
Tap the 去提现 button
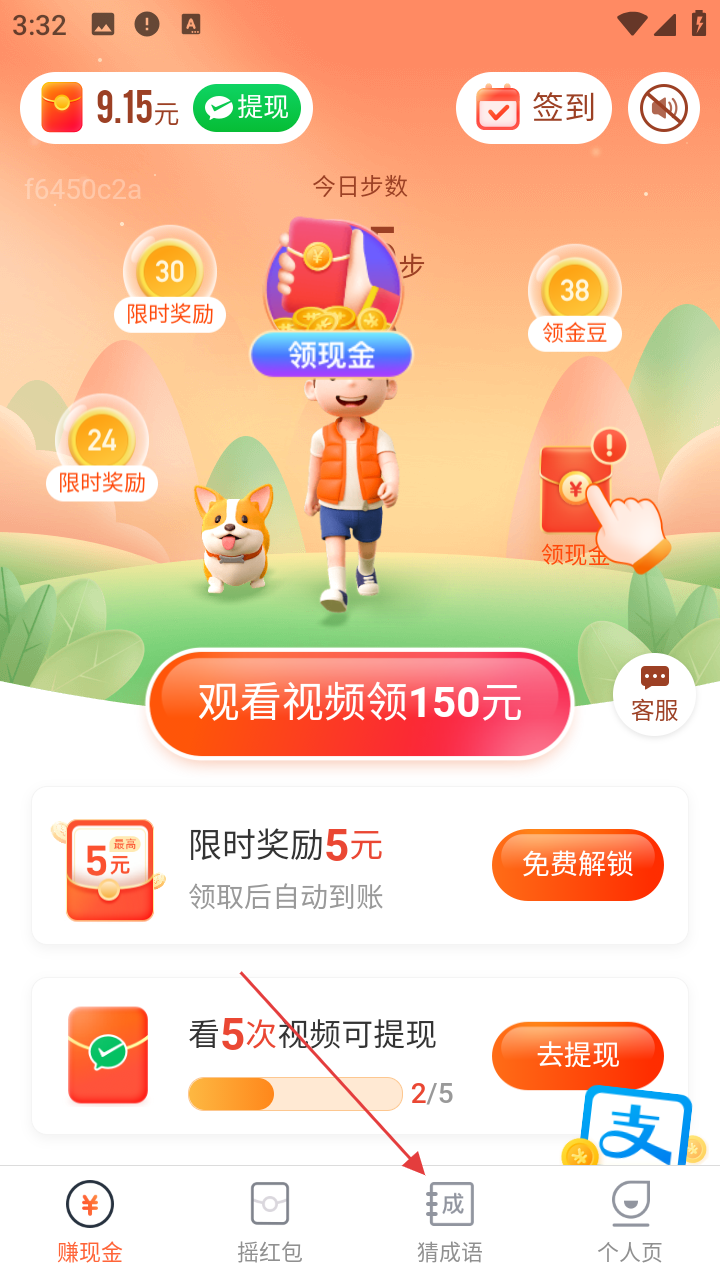tap(577, 1055)
